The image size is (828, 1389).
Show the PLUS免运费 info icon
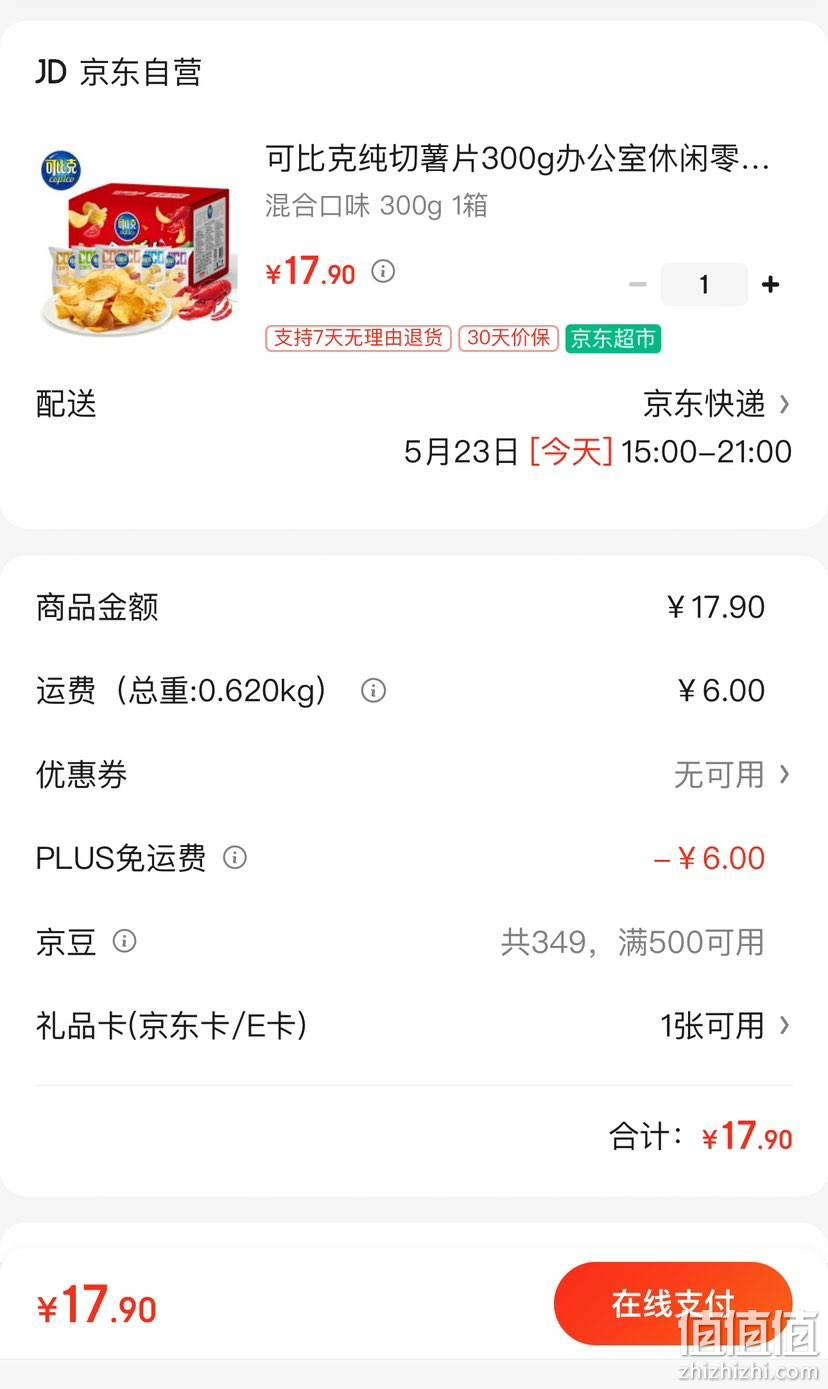[x=234, y=858]
